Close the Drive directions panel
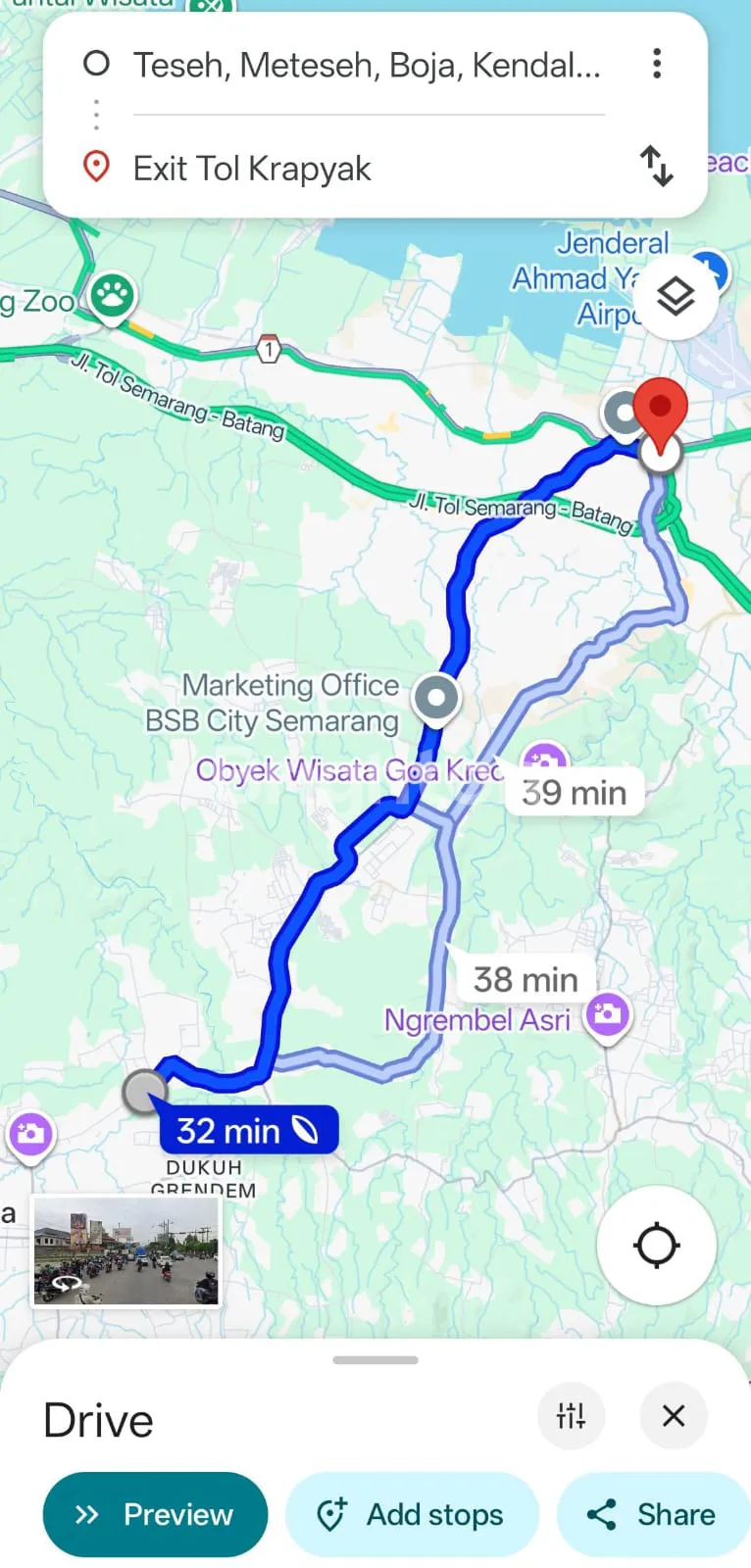Screen dimensions: 751x1568 click(674, 1415)
